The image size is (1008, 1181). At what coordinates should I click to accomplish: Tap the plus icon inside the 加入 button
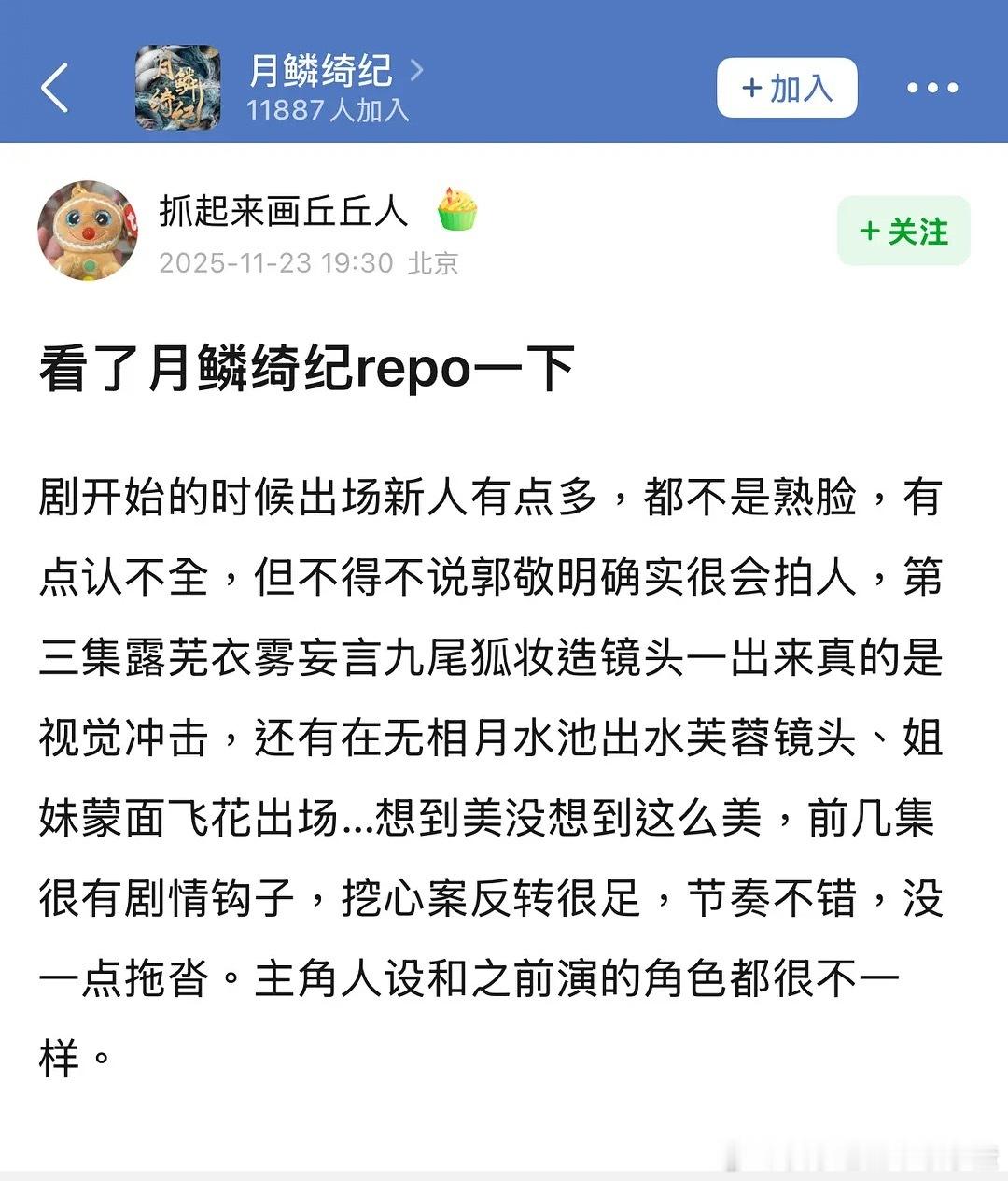click(752, 87)
